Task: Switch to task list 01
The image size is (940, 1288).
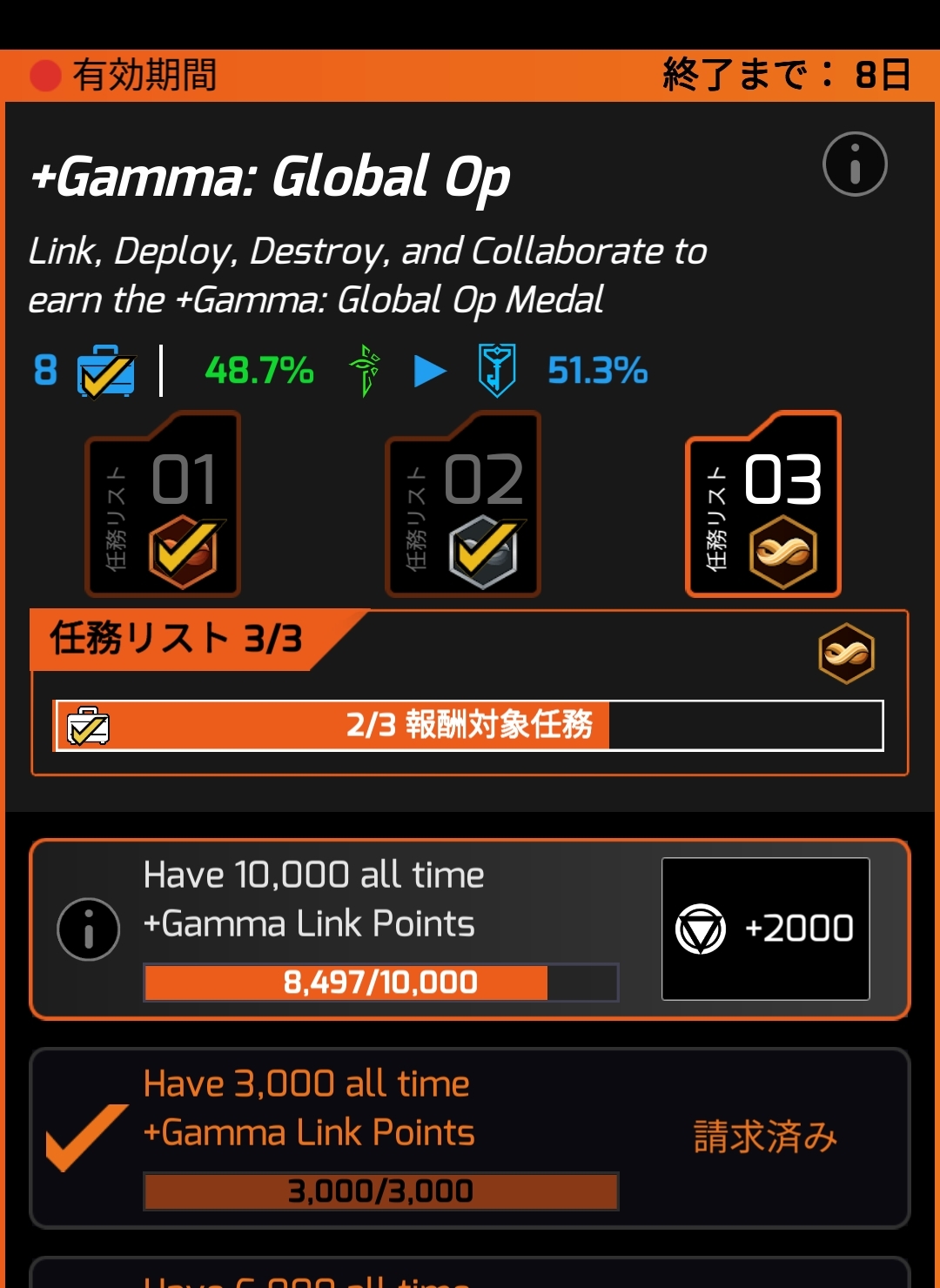Action: tap(163, 504)
